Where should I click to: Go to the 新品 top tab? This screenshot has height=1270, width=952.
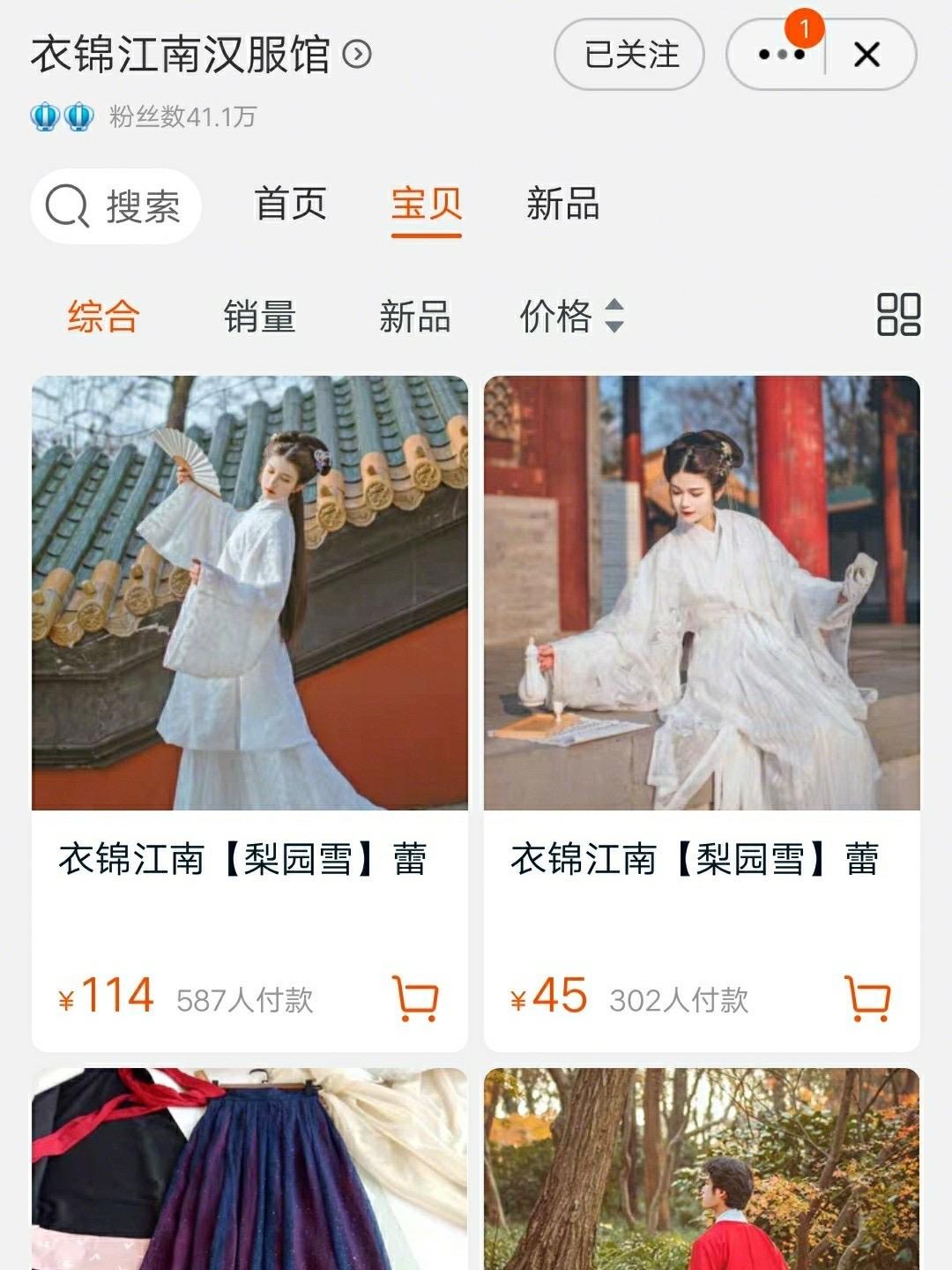[x=562, y=205]
